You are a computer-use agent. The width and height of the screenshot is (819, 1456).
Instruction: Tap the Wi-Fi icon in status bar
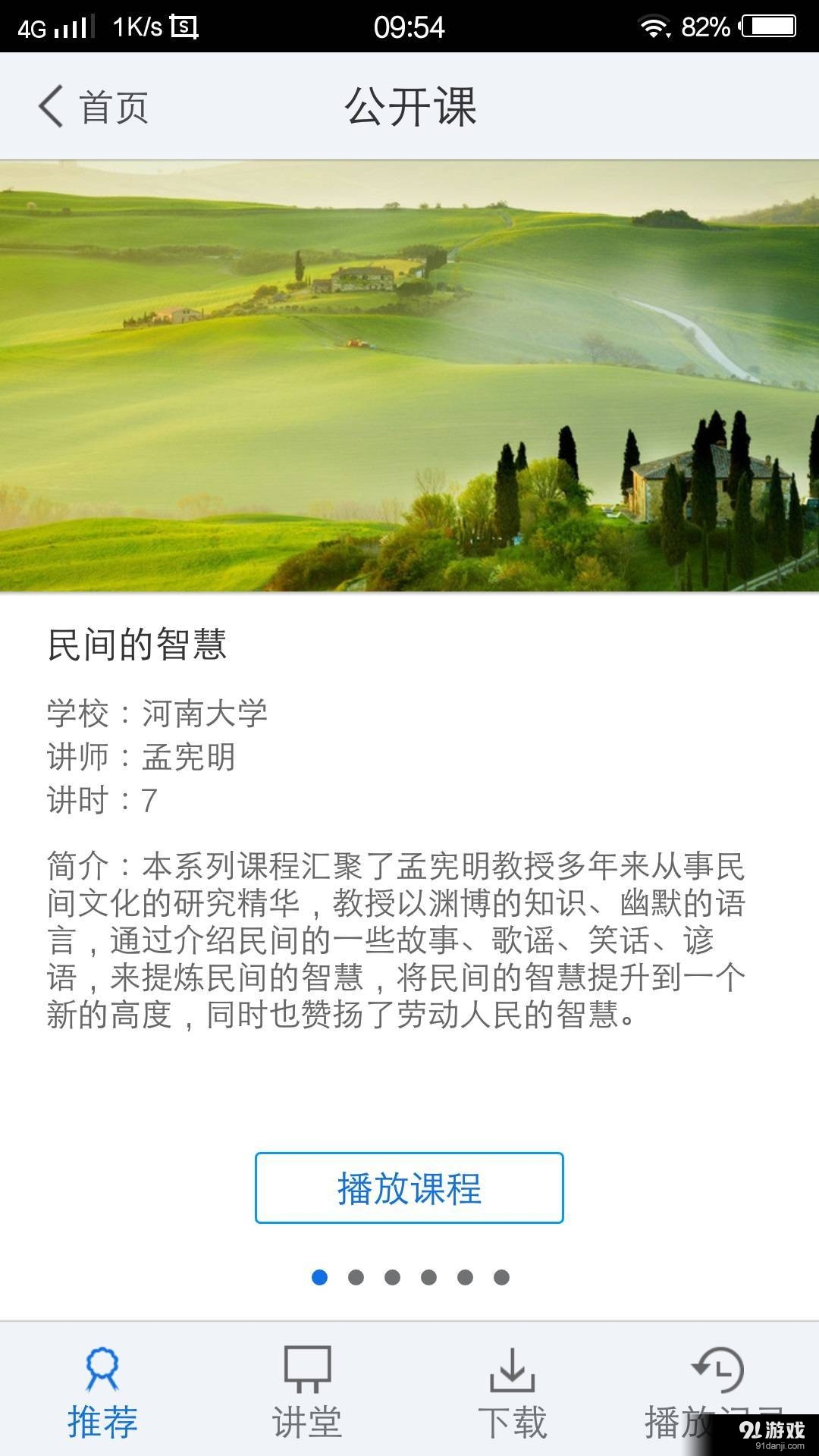click(654, 25)
